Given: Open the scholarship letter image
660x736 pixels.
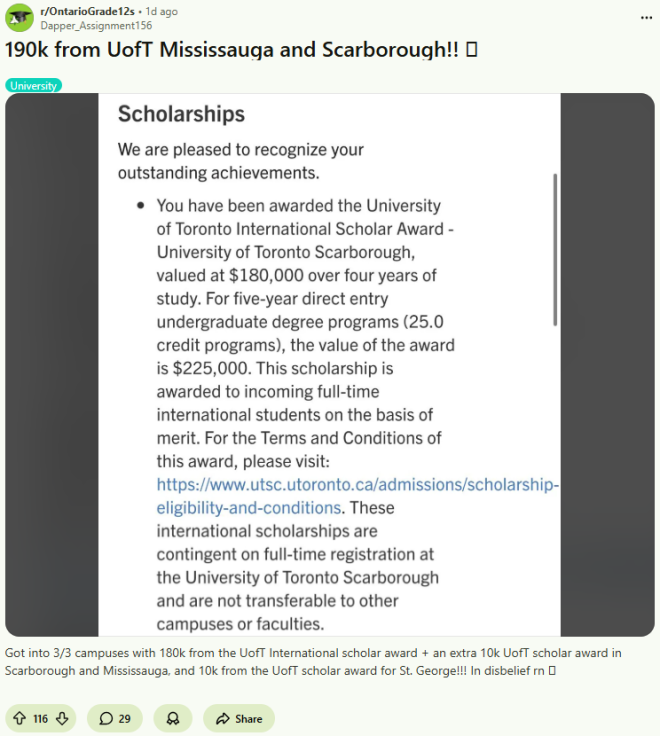Looking at the screenshot, I should [x=330, y=365].
